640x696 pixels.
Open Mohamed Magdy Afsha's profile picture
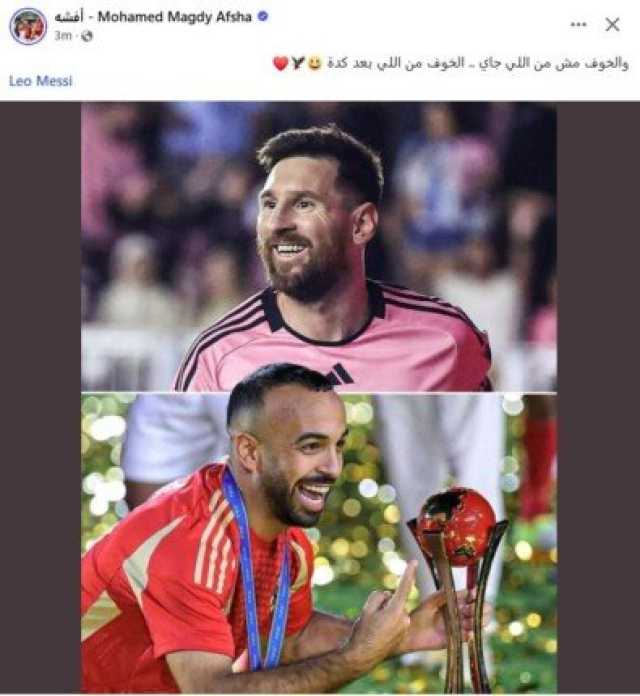(28, 25)
